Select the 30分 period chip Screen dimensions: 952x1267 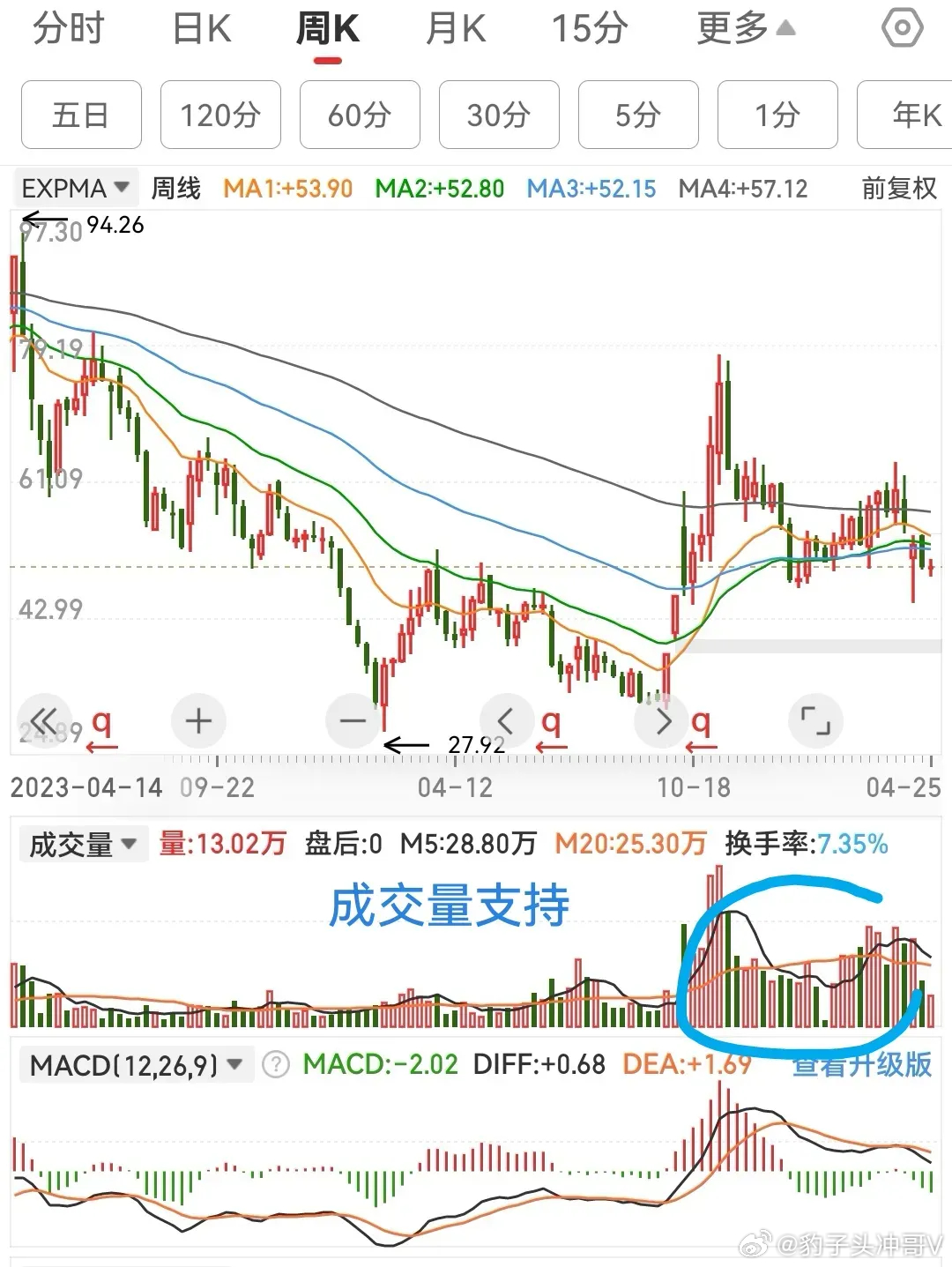(499, 115)
